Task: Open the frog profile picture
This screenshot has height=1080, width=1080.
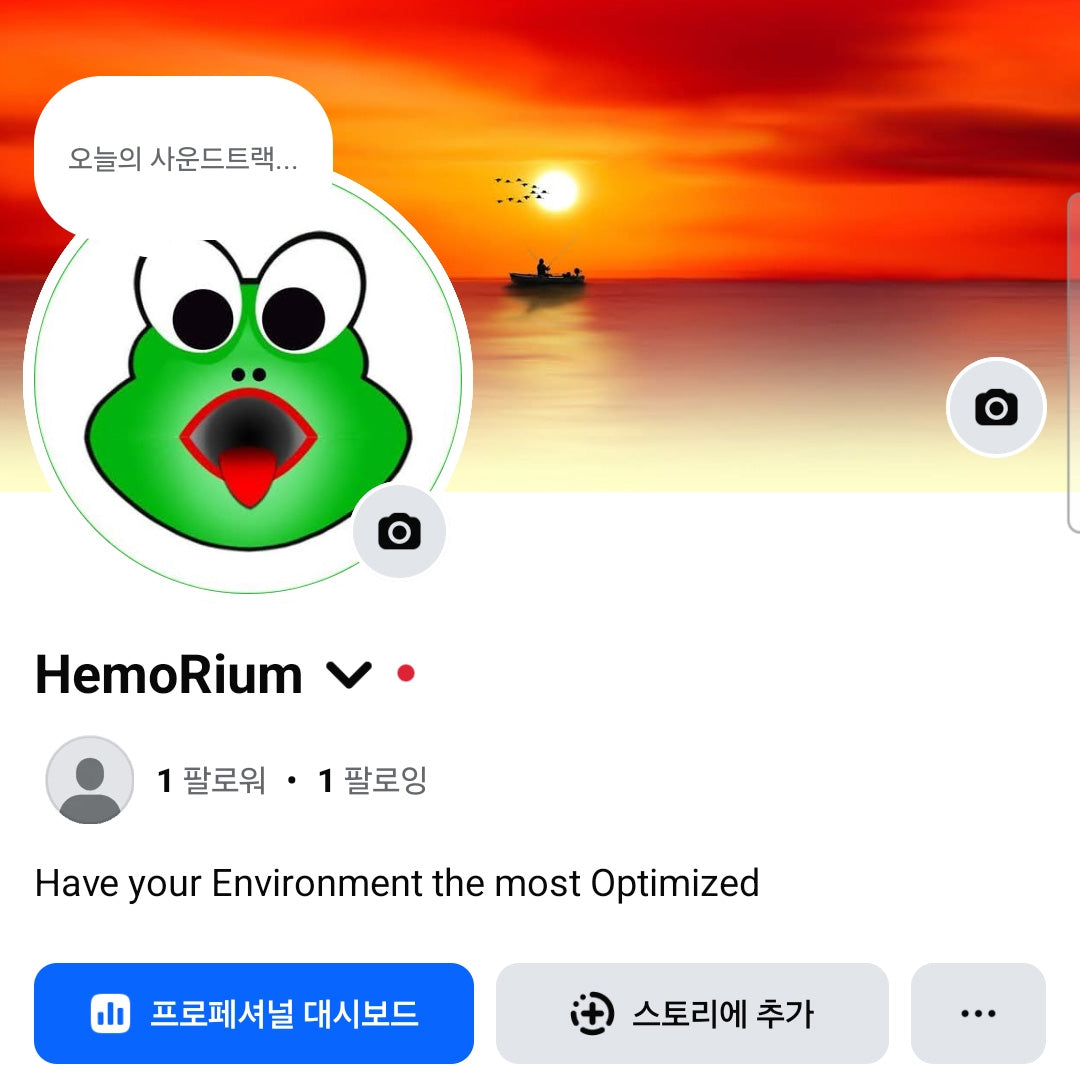Action: [240, 400]
